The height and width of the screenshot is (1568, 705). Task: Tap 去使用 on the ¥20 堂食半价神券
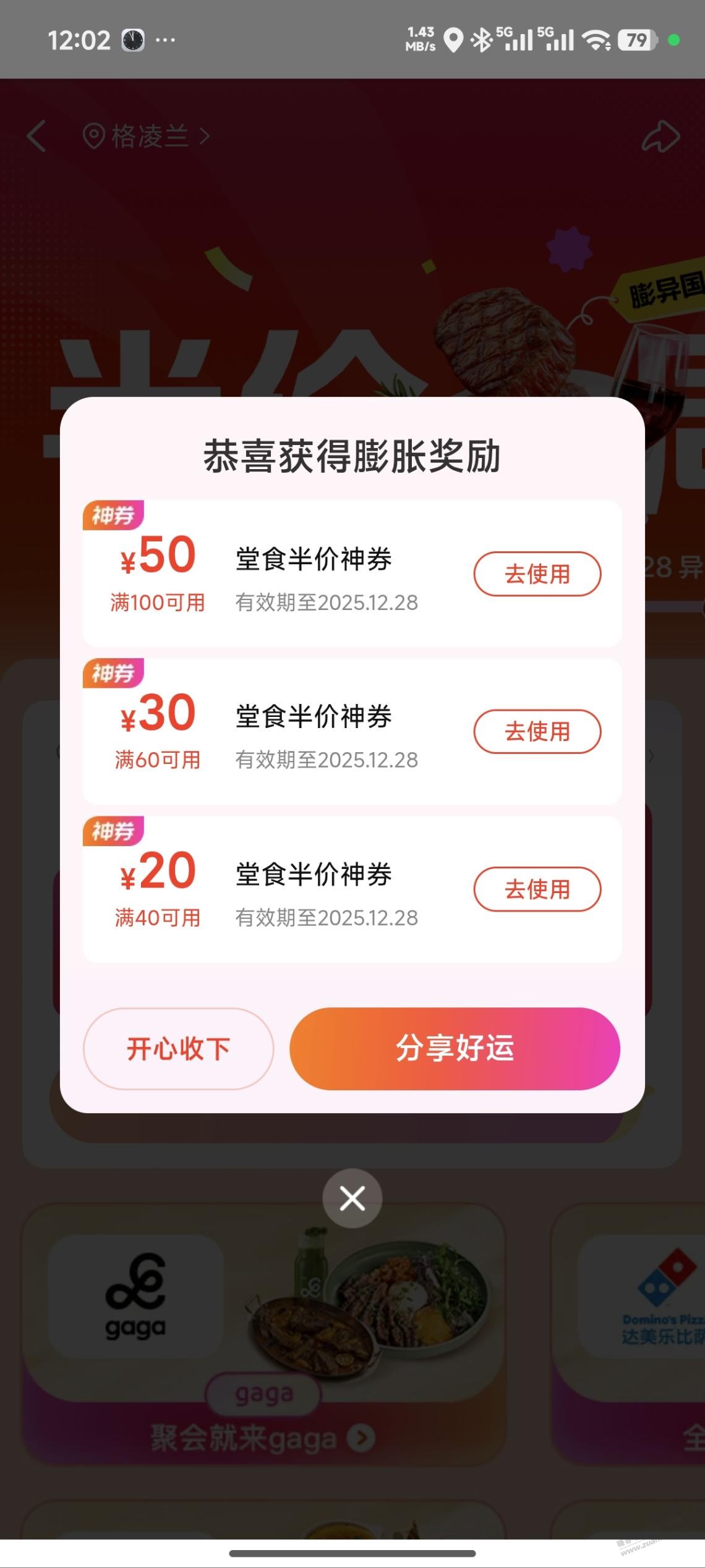537,889
